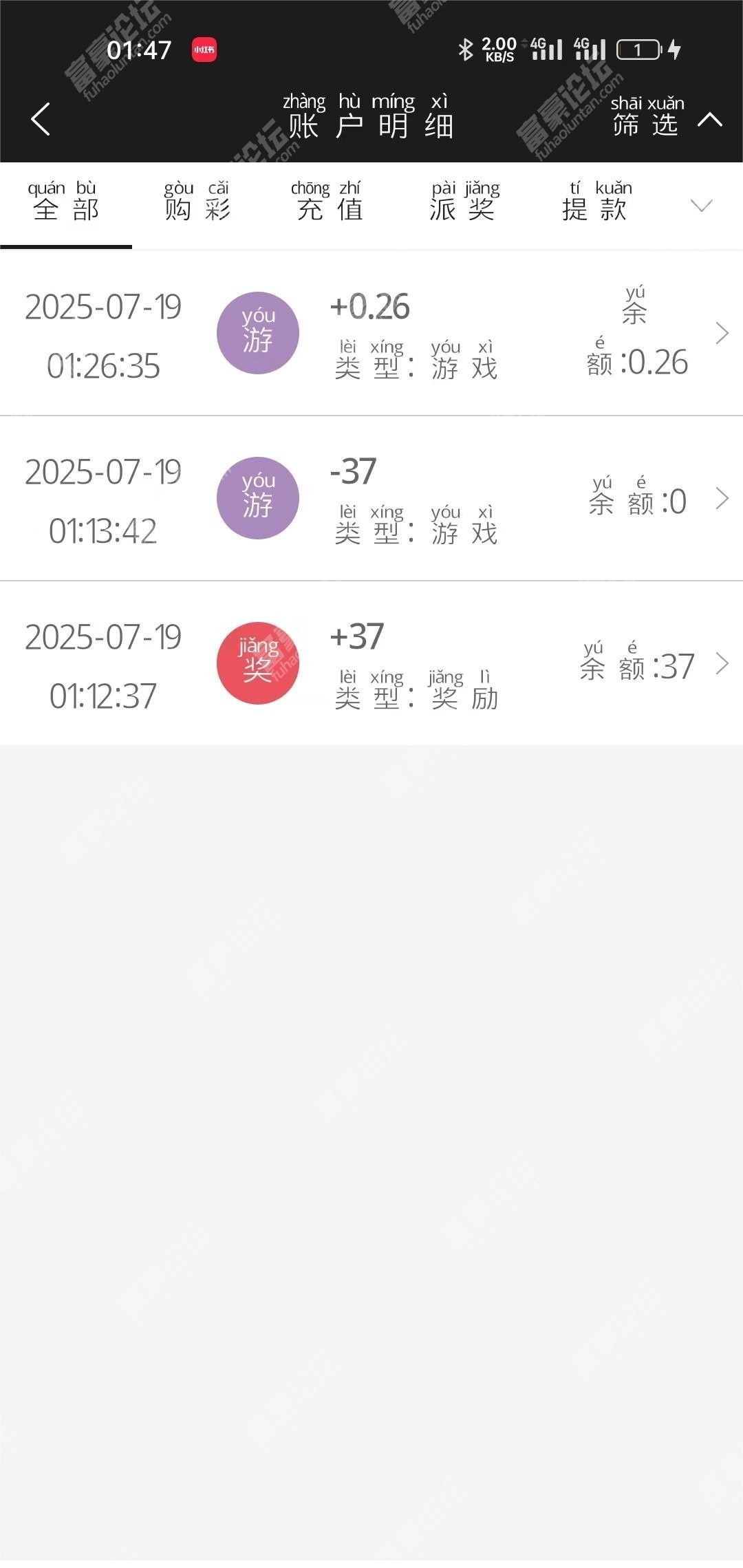Image resolution: width=743 pixels, height=1568 pixels.
Task: Switch to the 派奖 tab
Action: point(462,202)
